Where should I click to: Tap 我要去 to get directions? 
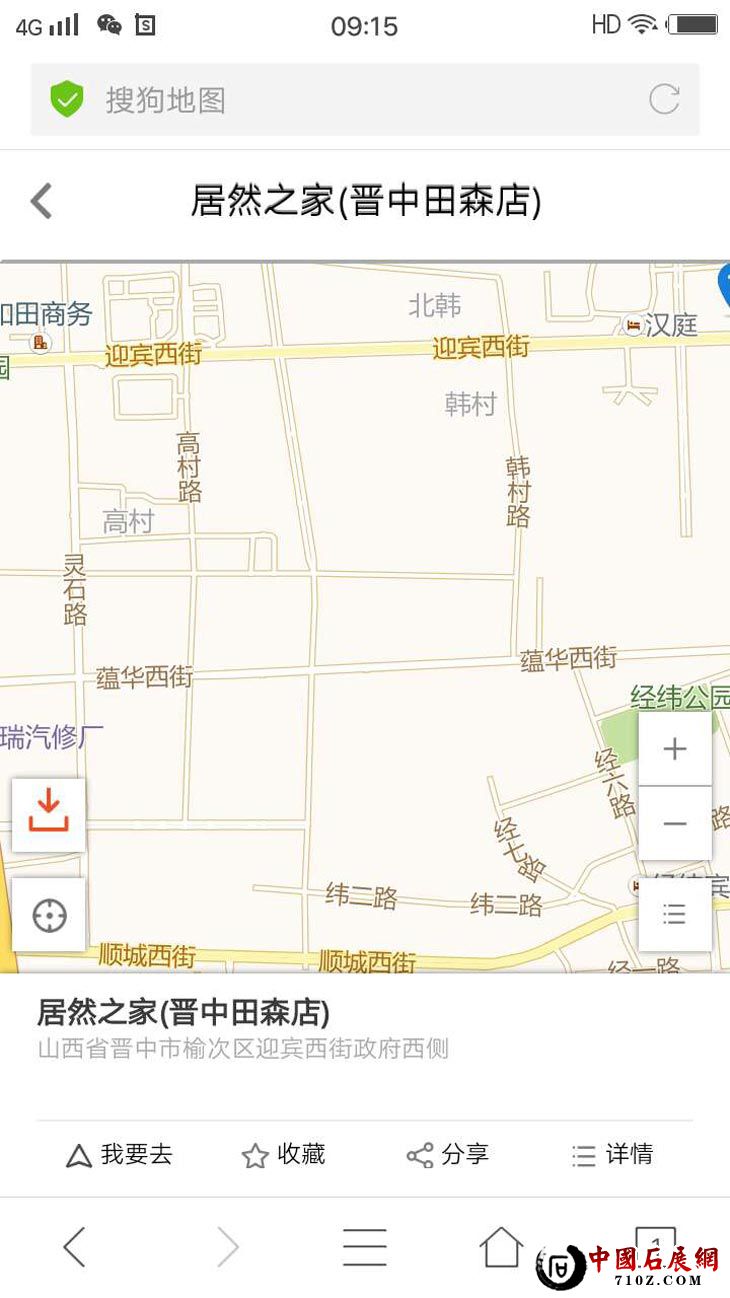point(119,1155)
